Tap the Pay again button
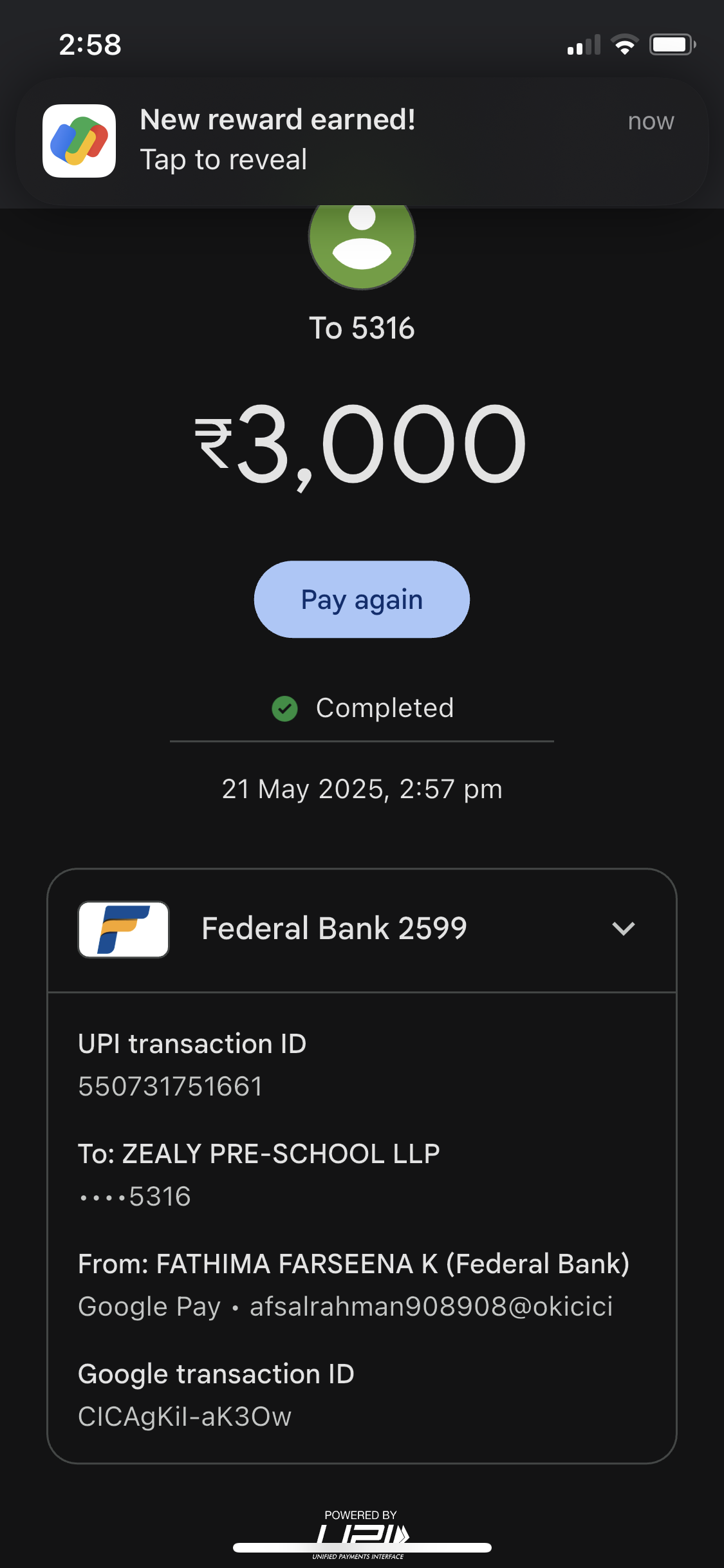Screen dimensions: 724x1568 [362, 599]
